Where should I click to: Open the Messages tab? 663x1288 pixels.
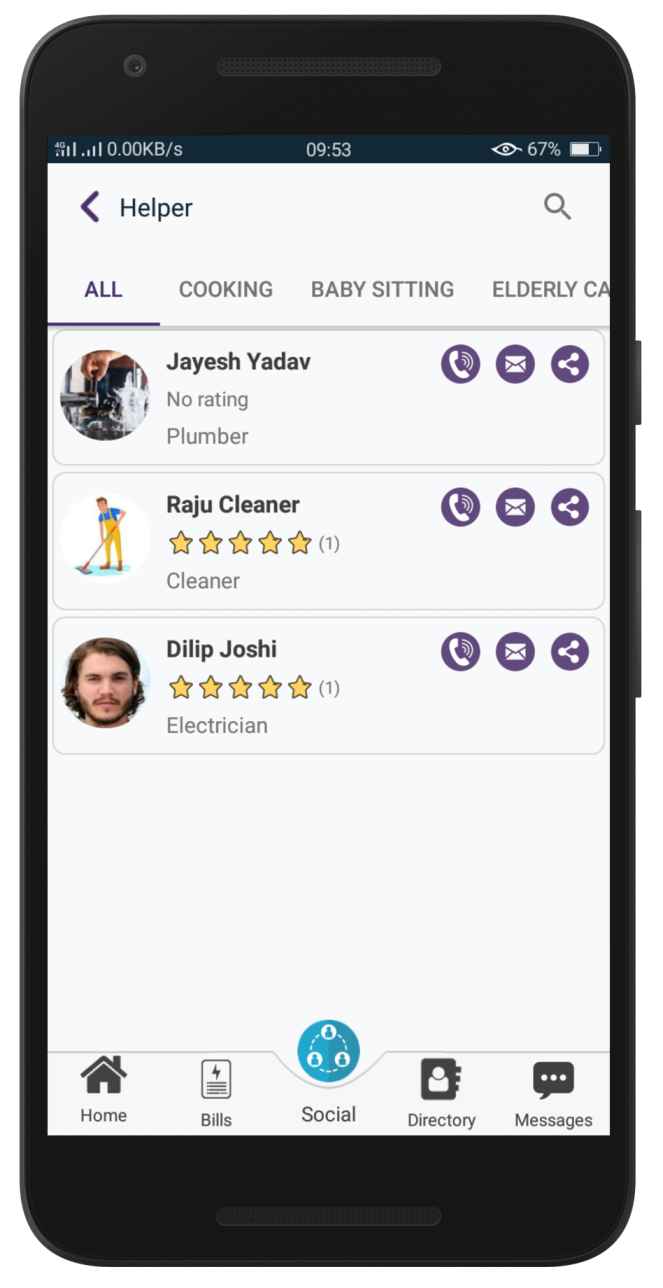pos(553,1093)
